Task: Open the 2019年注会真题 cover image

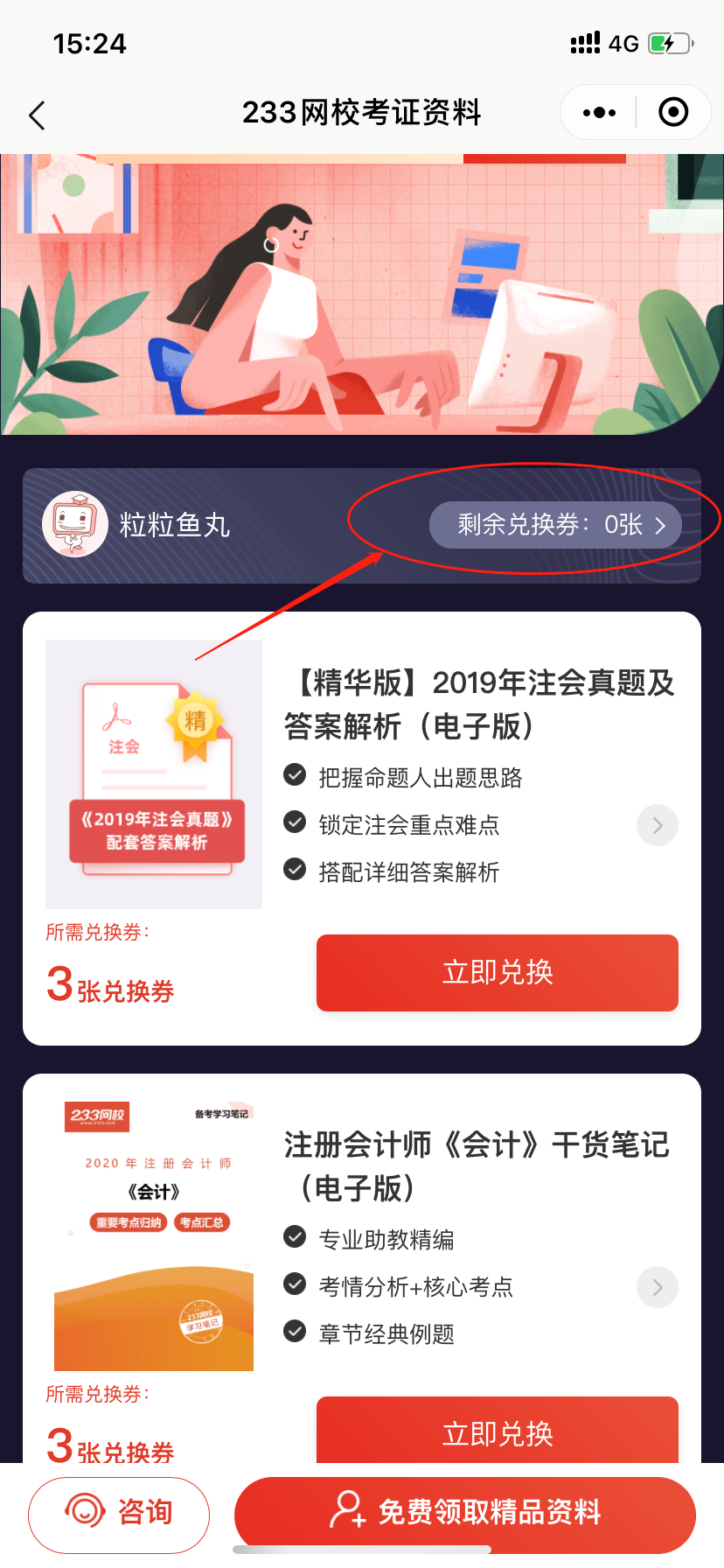Action: [x=154, y=773]
